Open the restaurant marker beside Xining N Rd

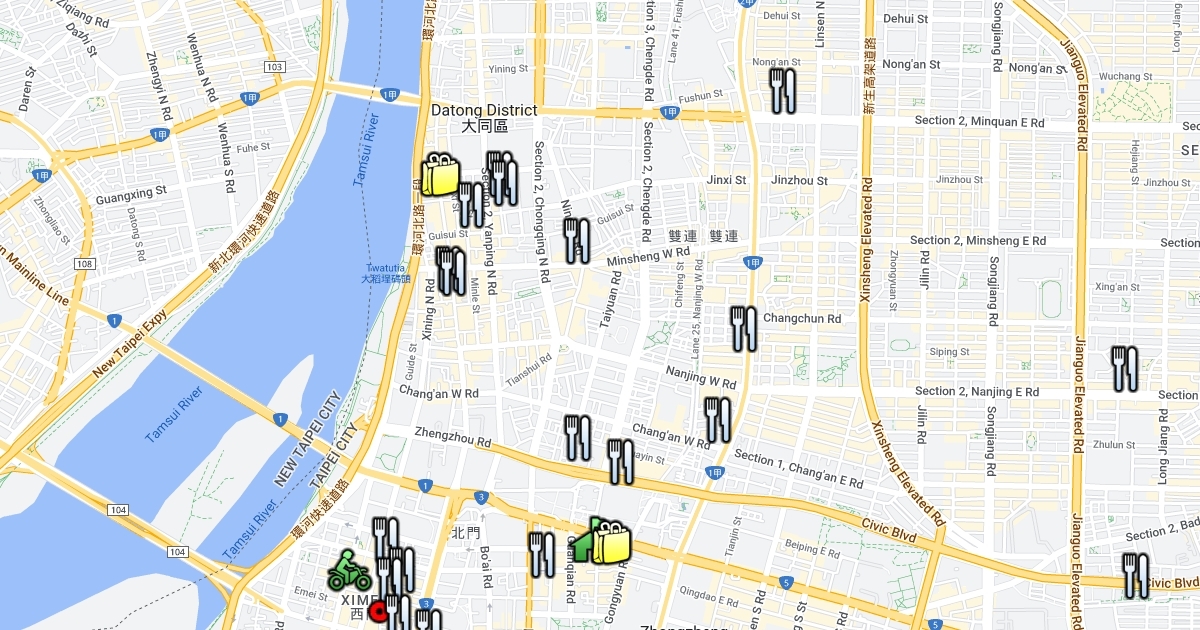click(x=450, y=271)
